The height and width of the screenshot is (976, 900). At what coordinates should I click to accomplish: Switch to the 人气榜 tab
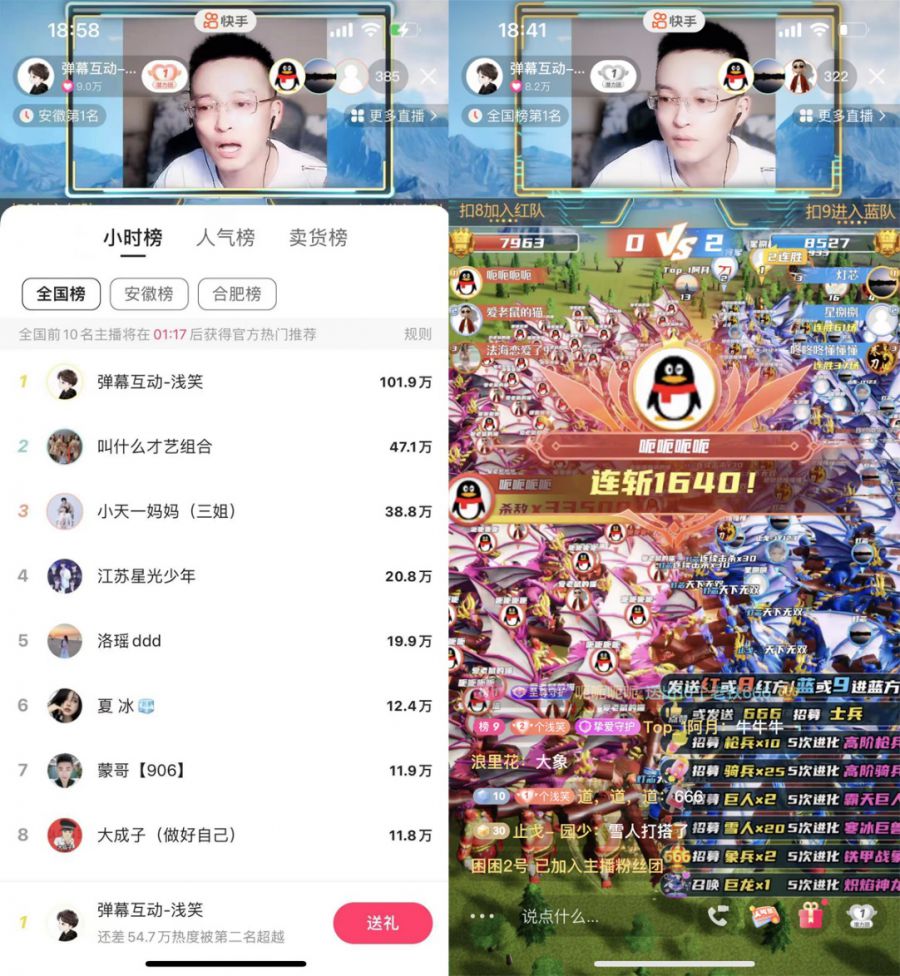pos(225,238)
